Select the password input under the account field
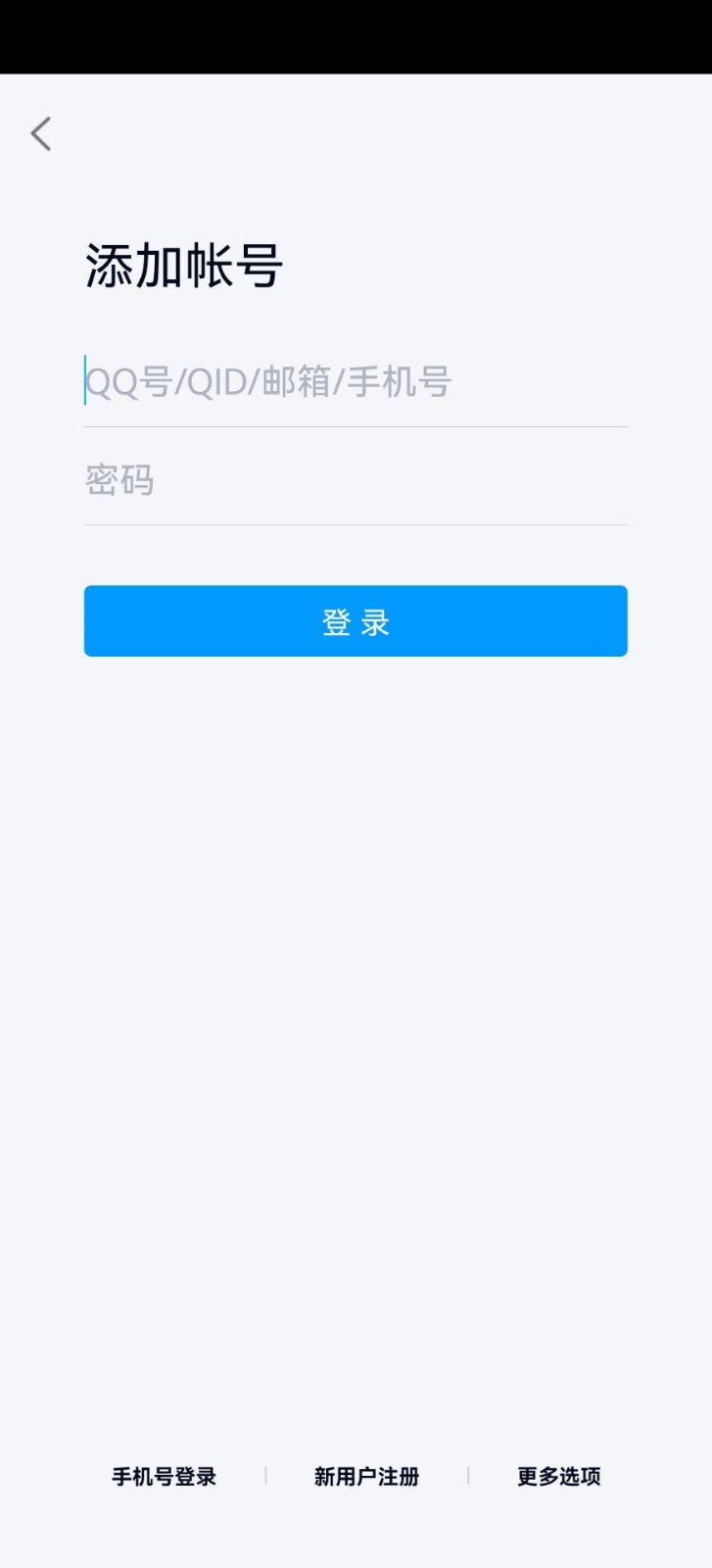 coord(356,480)
